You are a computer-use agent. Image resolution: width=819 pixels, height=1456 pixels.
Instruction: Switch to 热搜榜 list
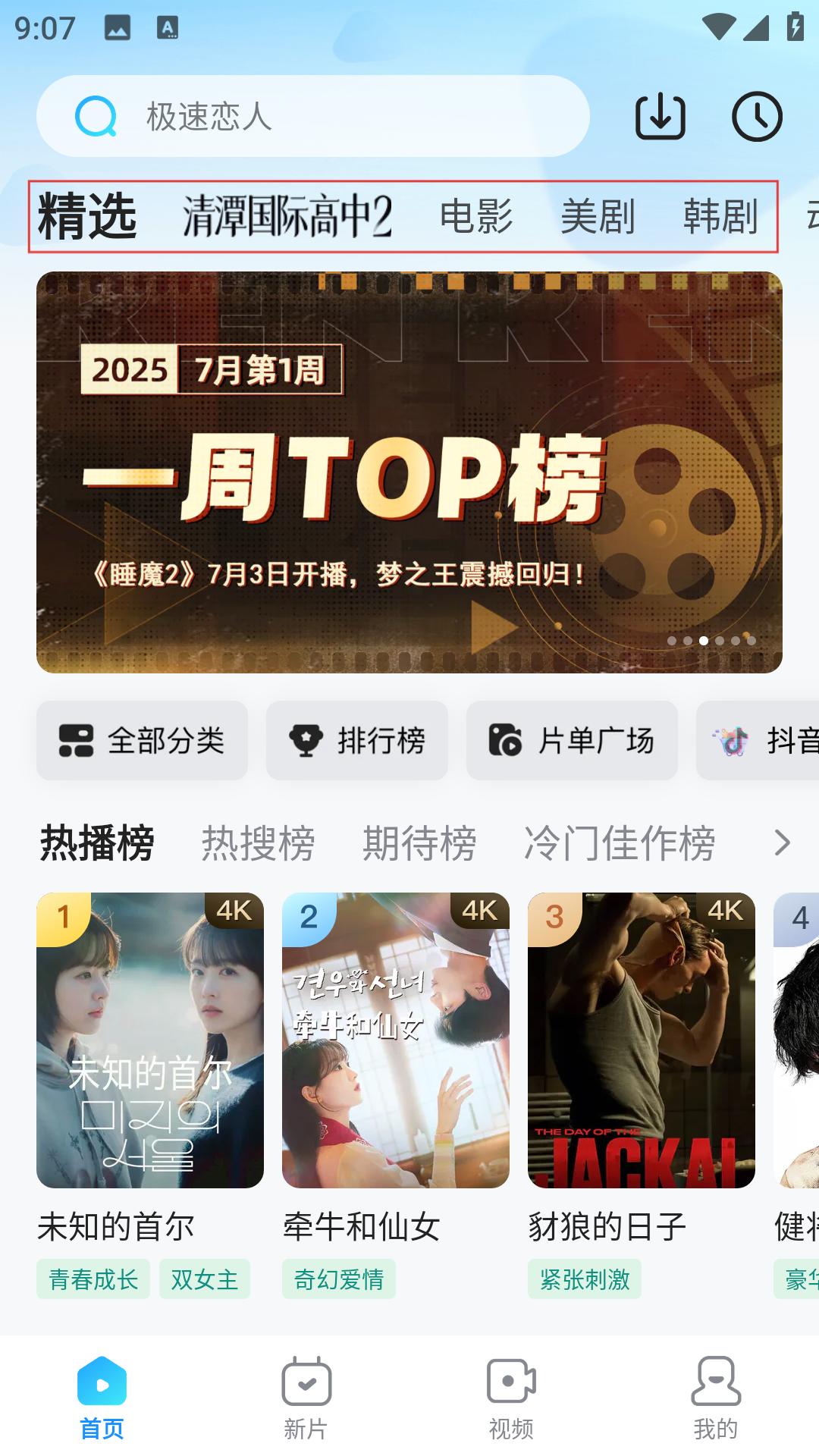[x=258, y=843]
